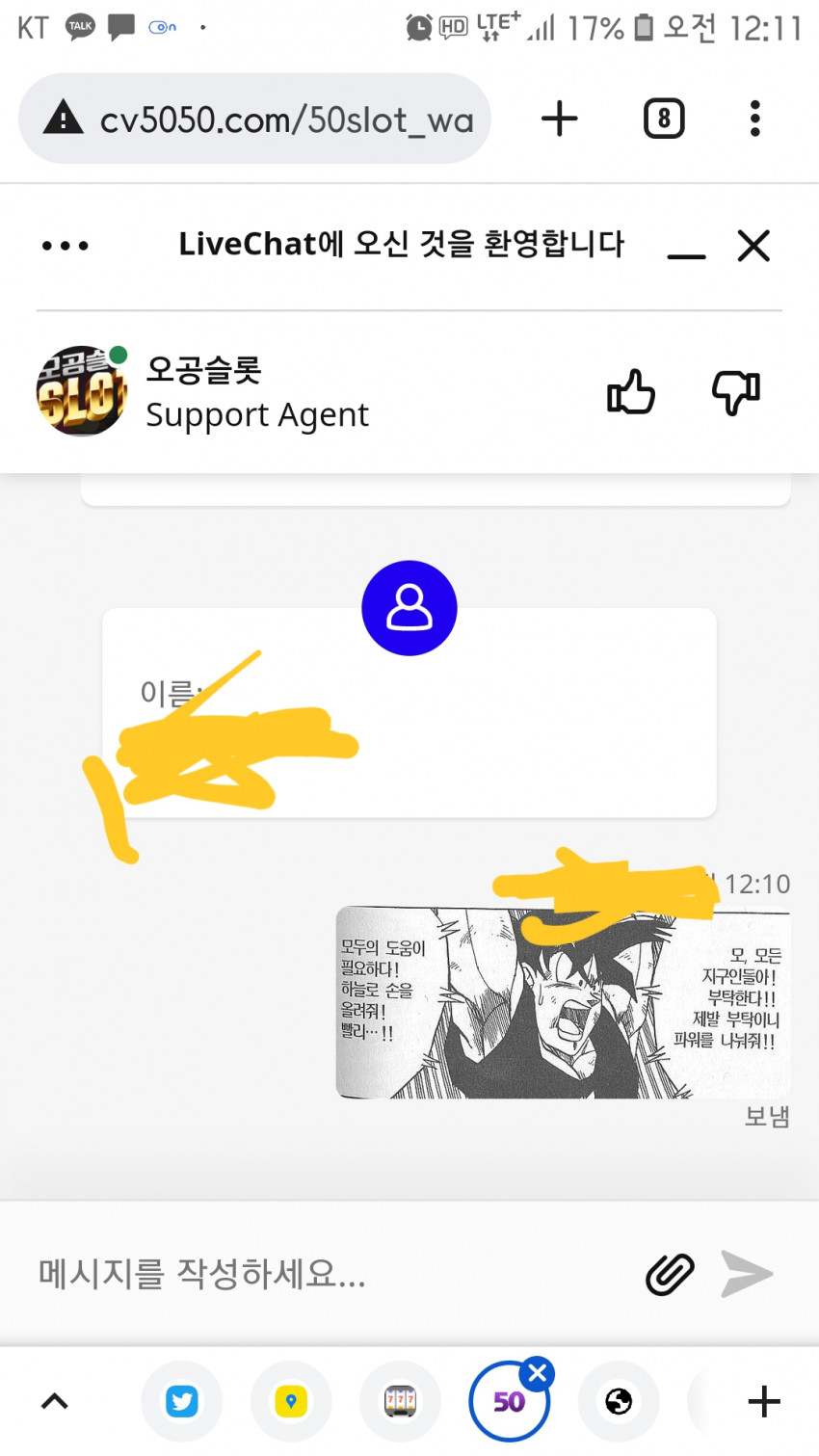Switch to the globe icon tab
819x1456 pixels.
619,1401
